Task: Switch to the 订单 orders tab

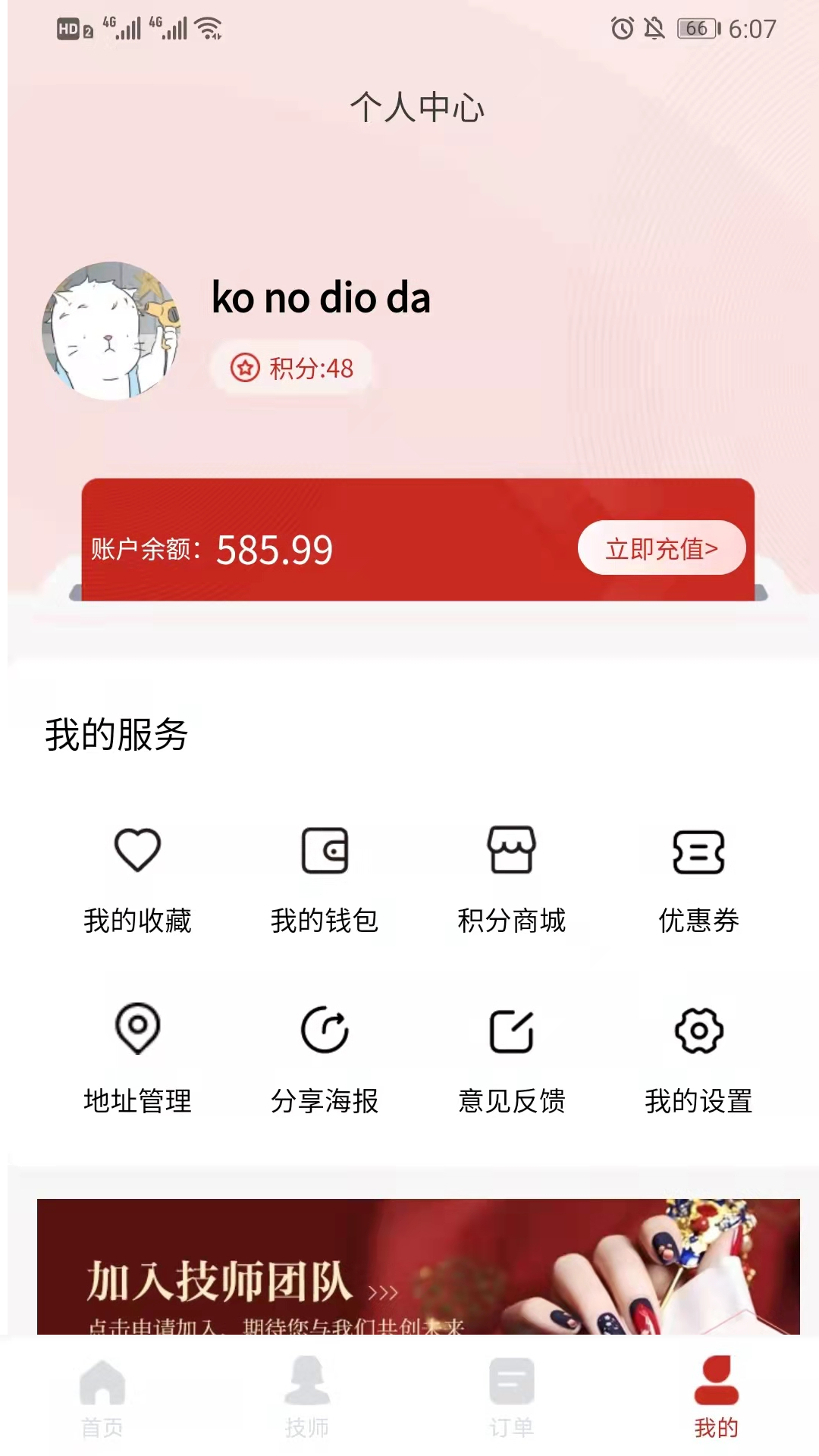Action: point(512,1397)
